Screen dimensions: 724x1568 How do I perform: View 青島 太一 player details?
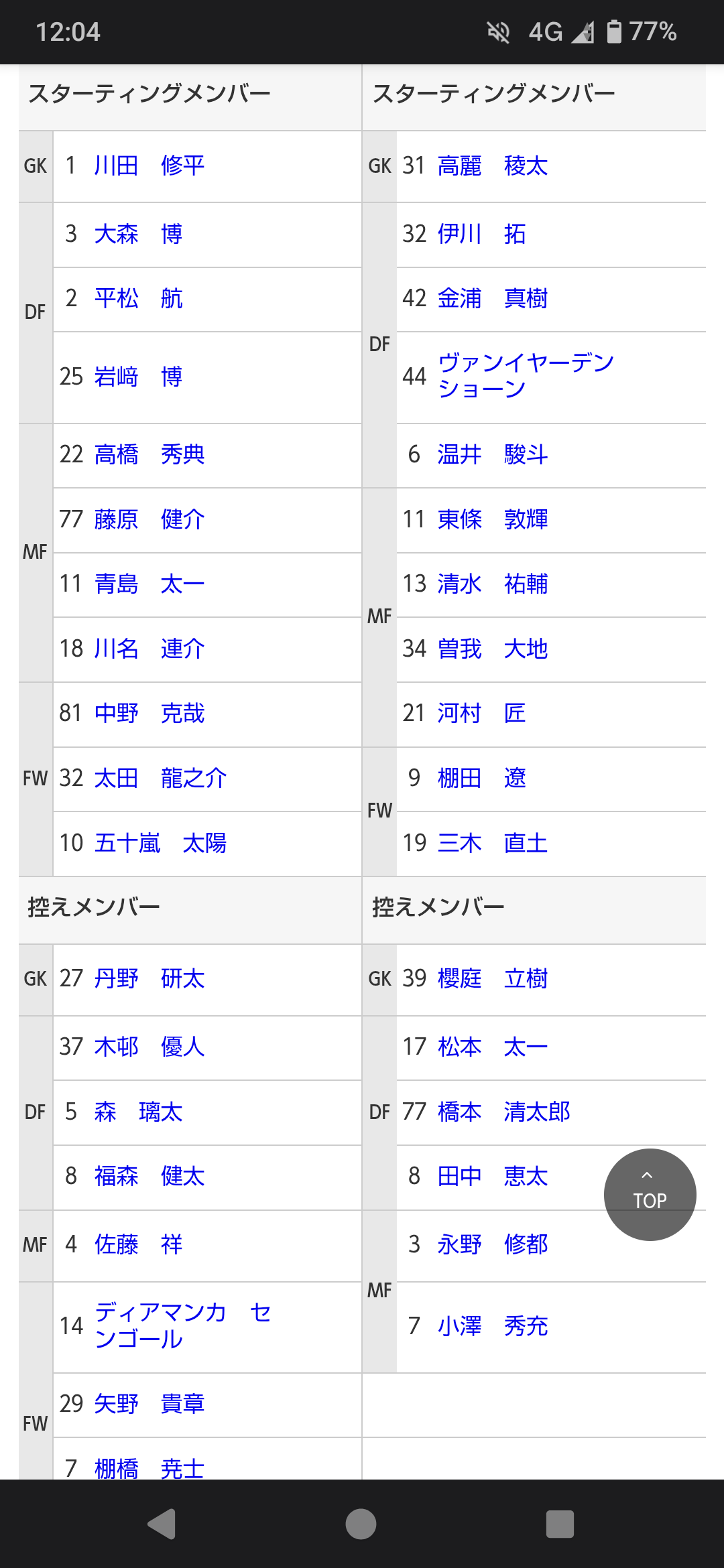[149, 584]
